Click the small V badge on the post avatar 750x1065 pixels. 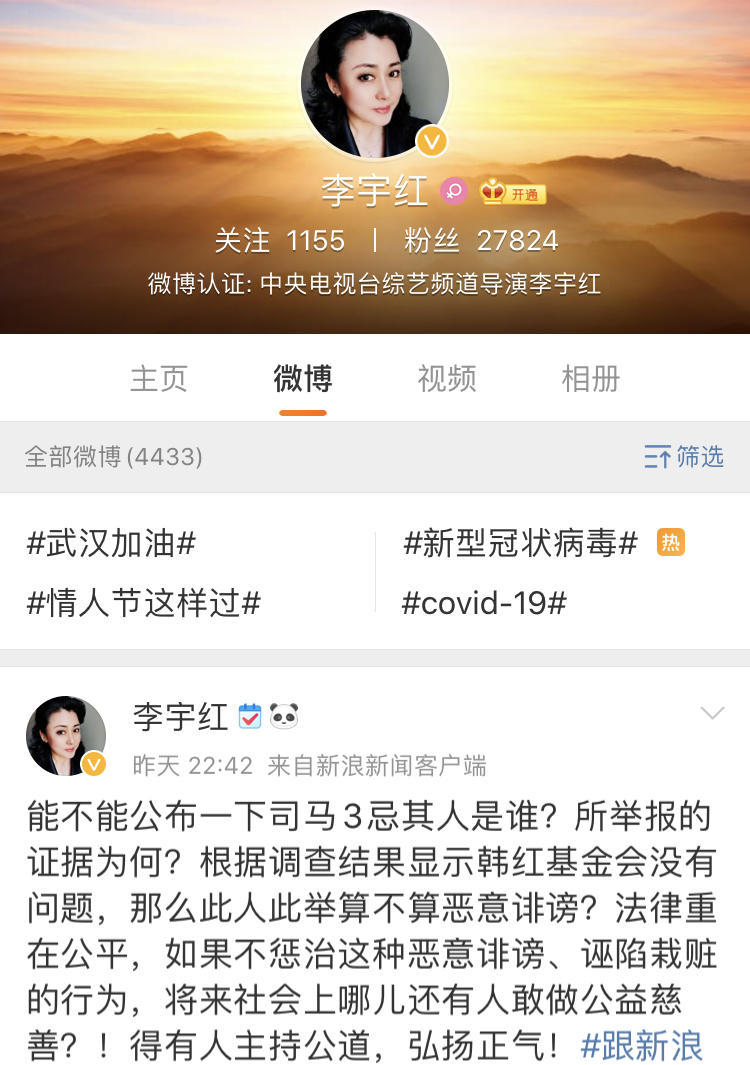coord(94,765)
